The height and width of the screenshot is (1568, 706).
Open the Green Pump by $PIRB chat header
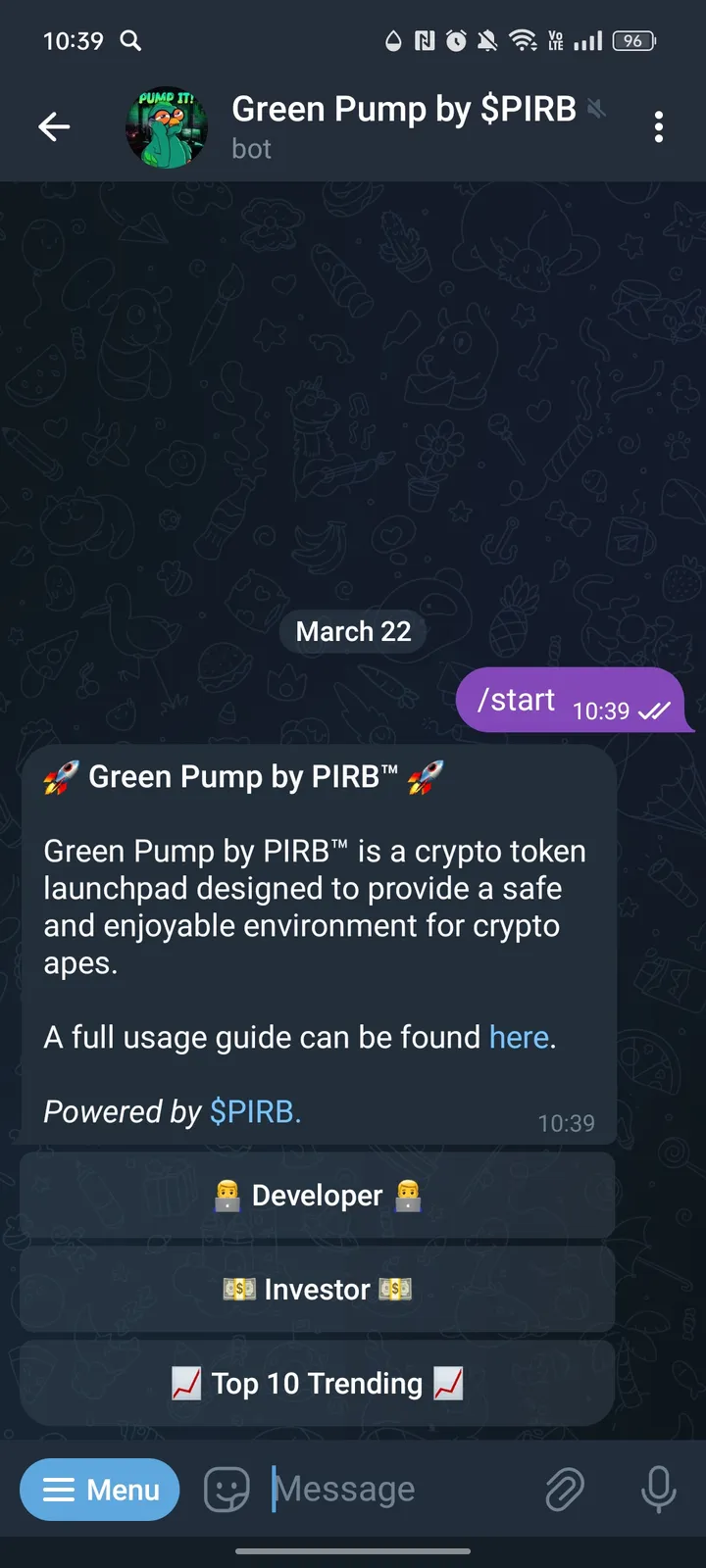coord(403,109)
